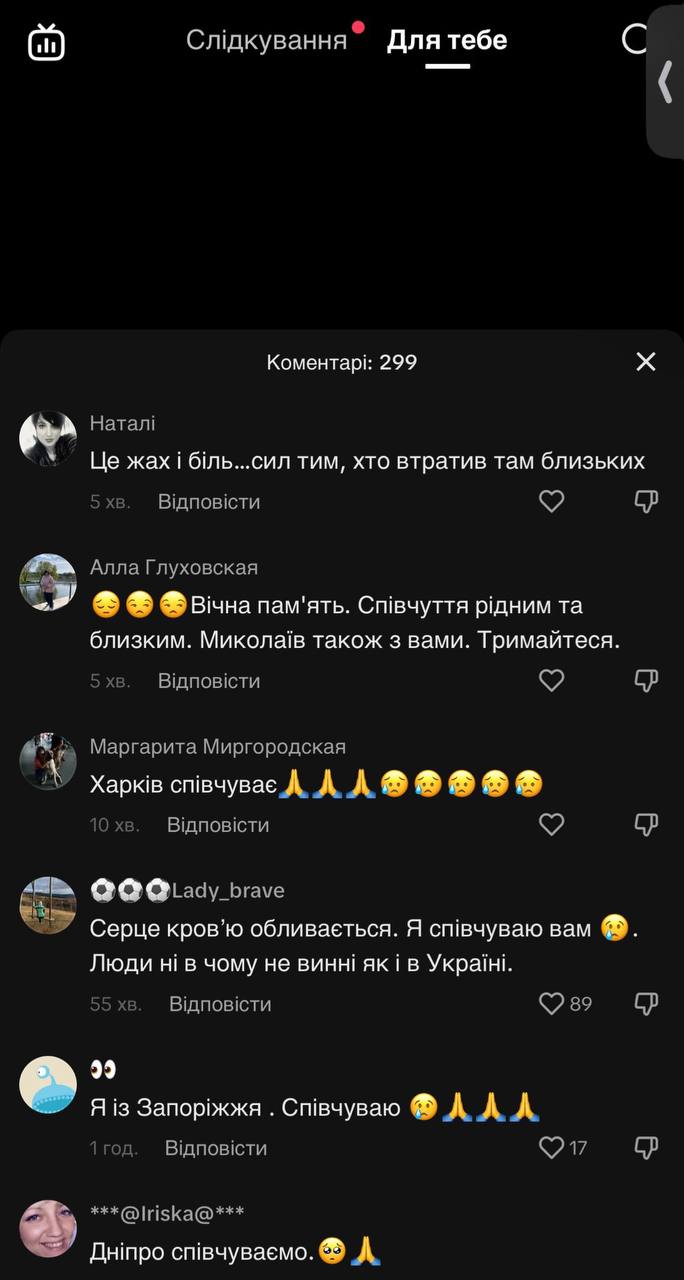Select the Для тебе tab

click(x=447, y=40)
